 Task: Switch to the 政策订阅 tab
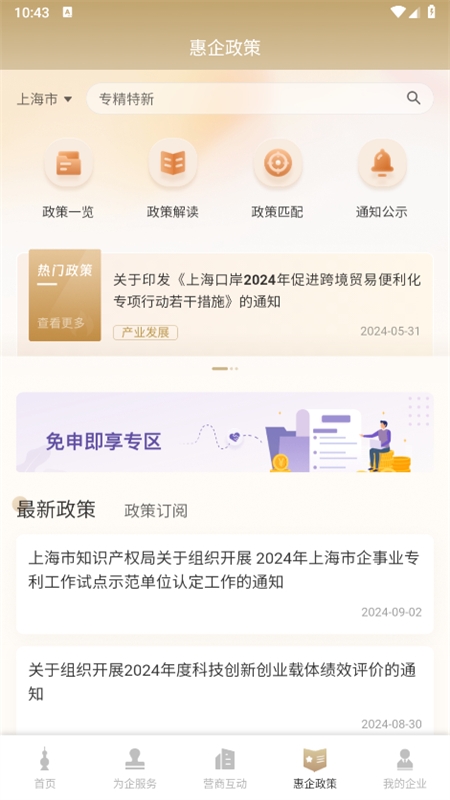pyautogui.click(x=156, y=510)
